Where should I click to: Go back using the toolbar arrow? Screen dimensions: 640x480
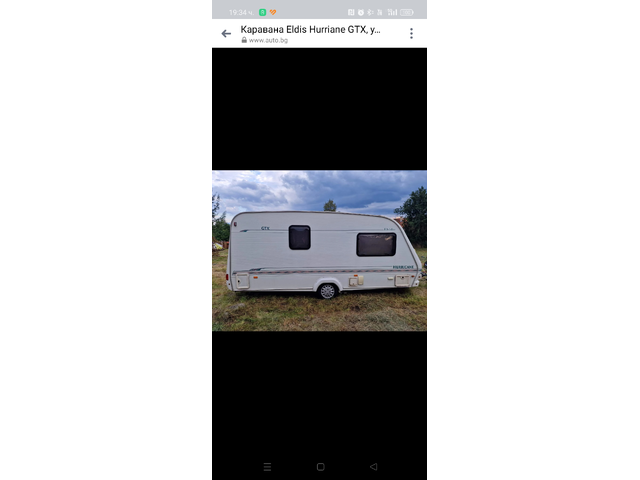[x=226, y=33]
